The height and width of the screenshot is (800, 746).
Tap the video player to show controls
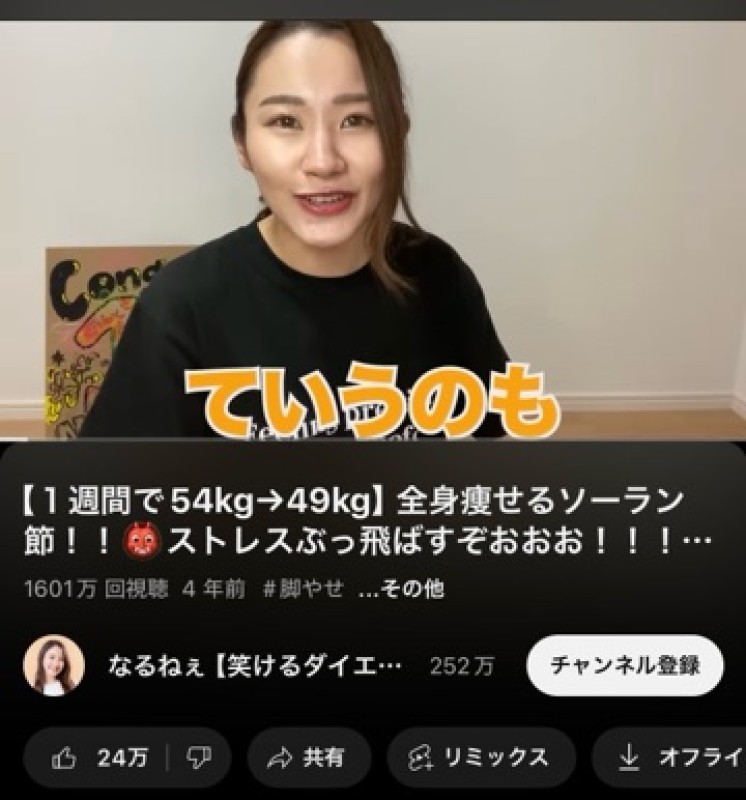click(373, 230)
